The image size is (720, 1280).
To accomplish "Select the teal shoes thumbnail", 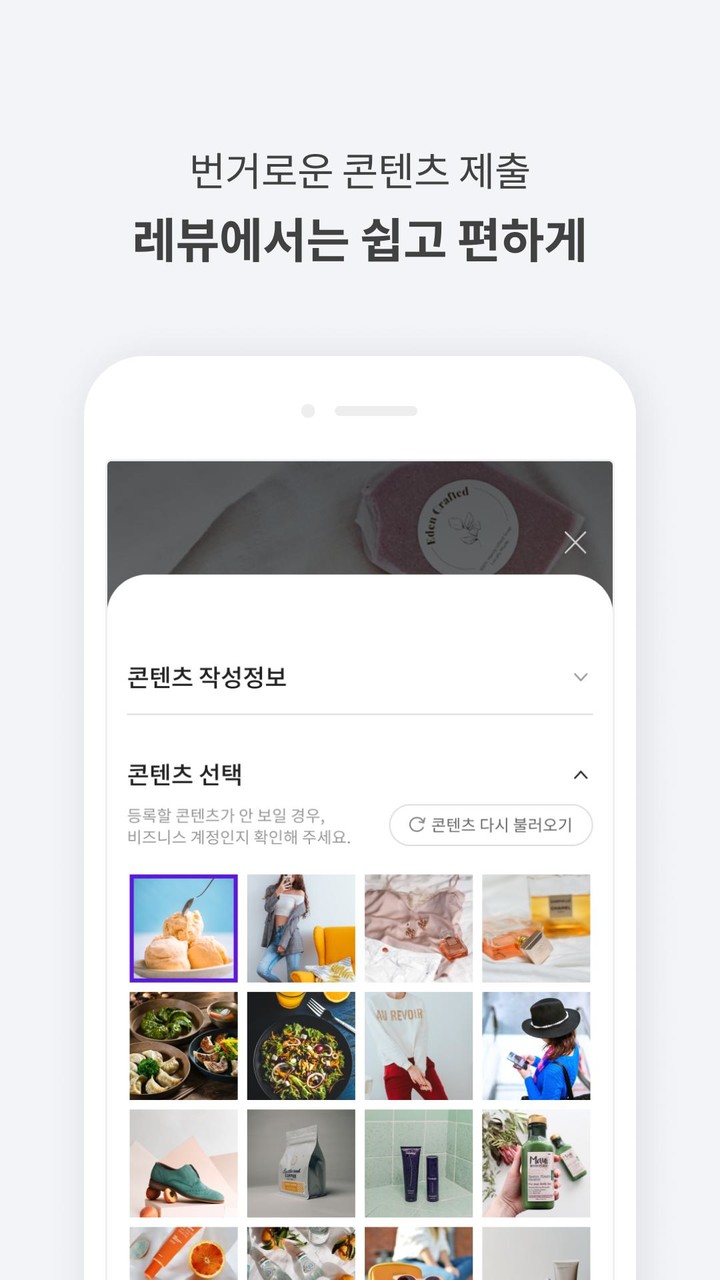I will click(x=184, y=1162).
